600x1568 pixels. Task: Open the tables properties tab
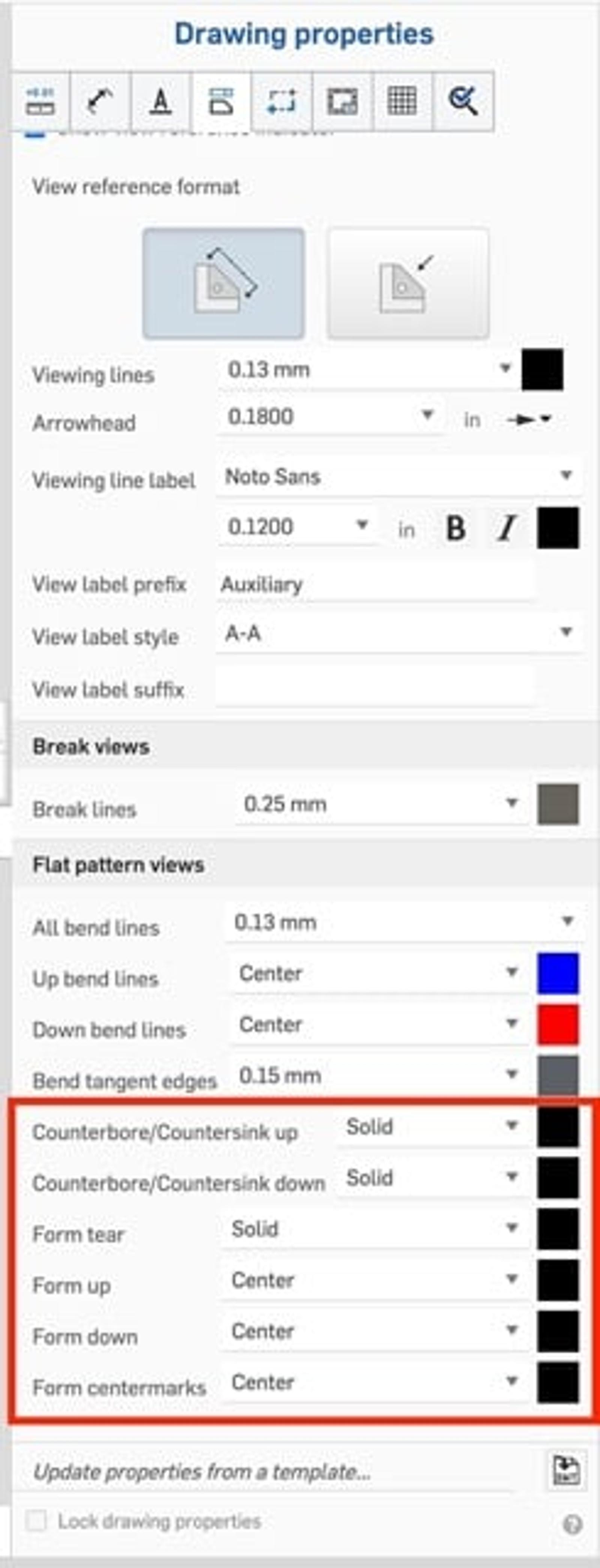tap(402, 101)
